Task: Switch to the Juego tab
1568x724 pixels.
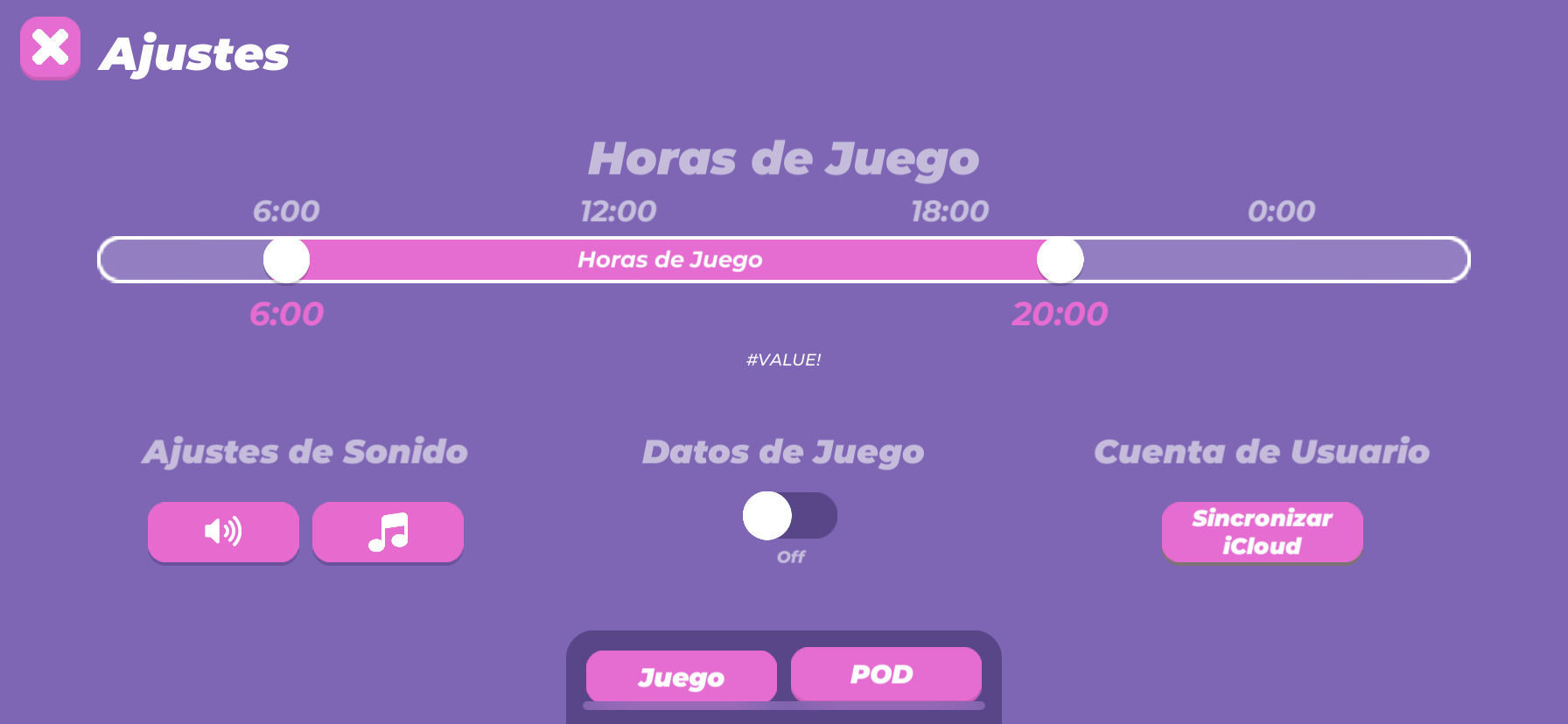Action: click(681, 676)
